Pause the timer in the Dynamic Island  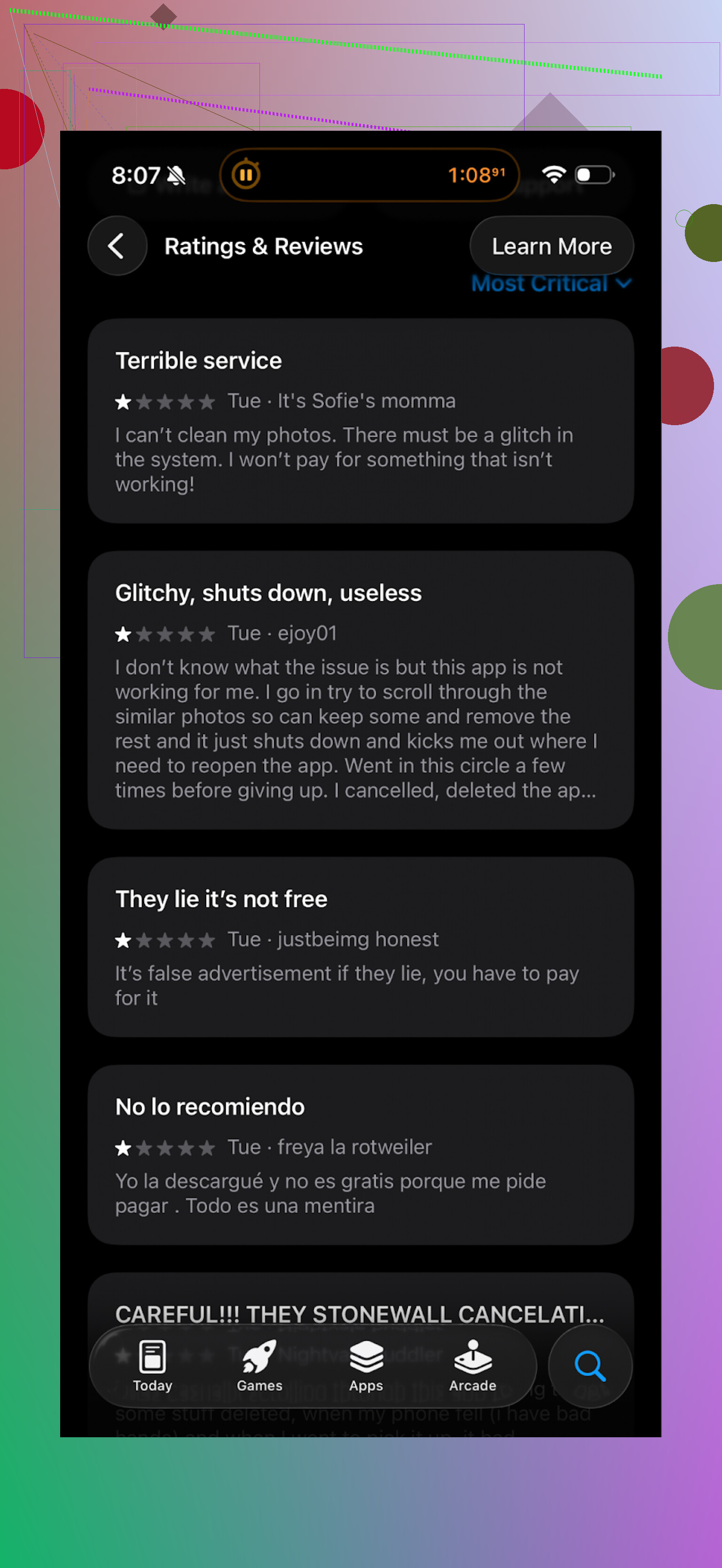(x=246, y=175)
